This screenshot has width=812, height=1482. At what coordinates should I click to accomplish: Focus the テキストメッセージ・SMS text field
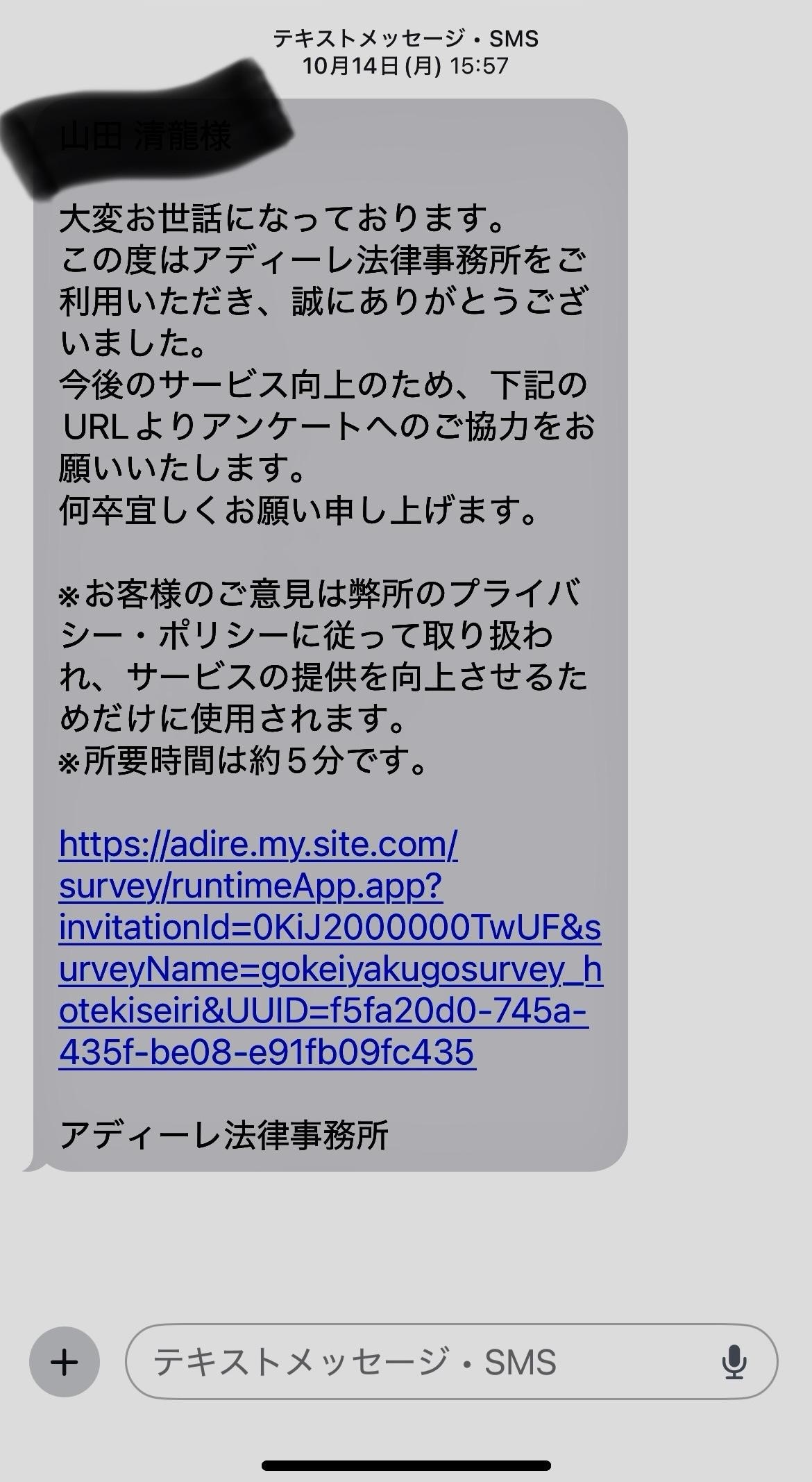point(416,1361)
